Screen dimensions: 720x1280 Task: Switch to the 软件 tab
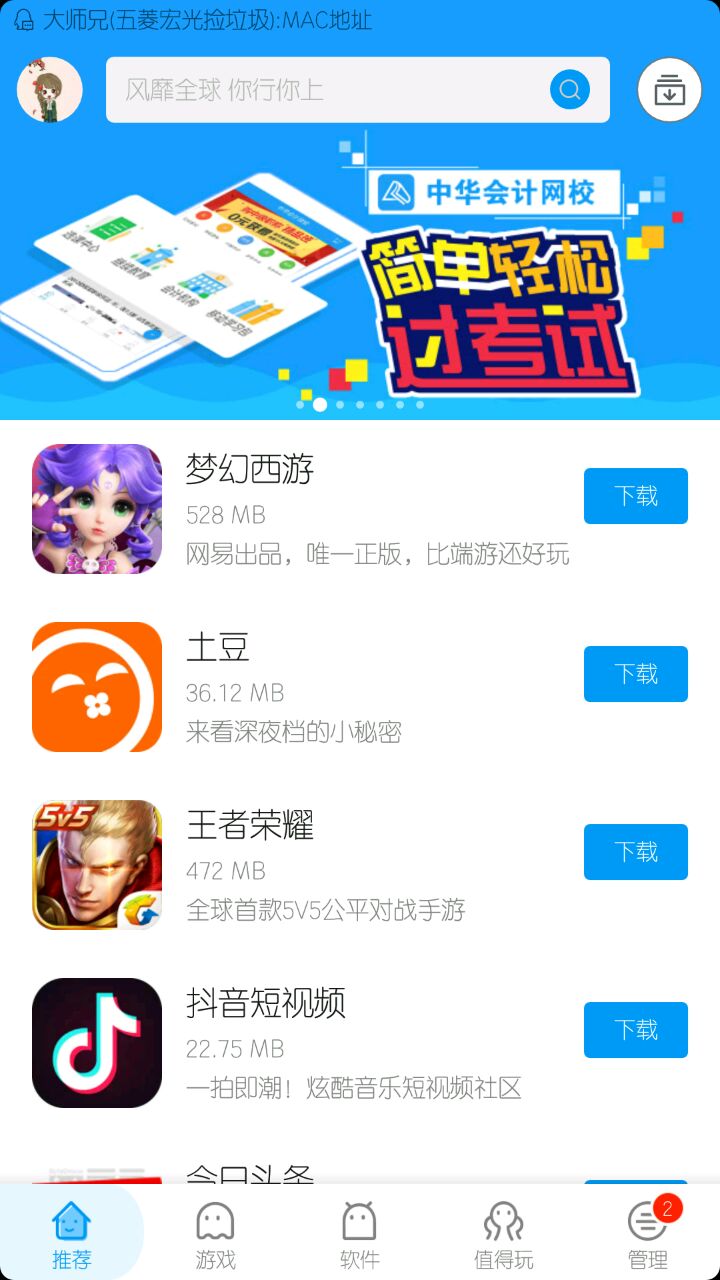[x=360, y=1234]
